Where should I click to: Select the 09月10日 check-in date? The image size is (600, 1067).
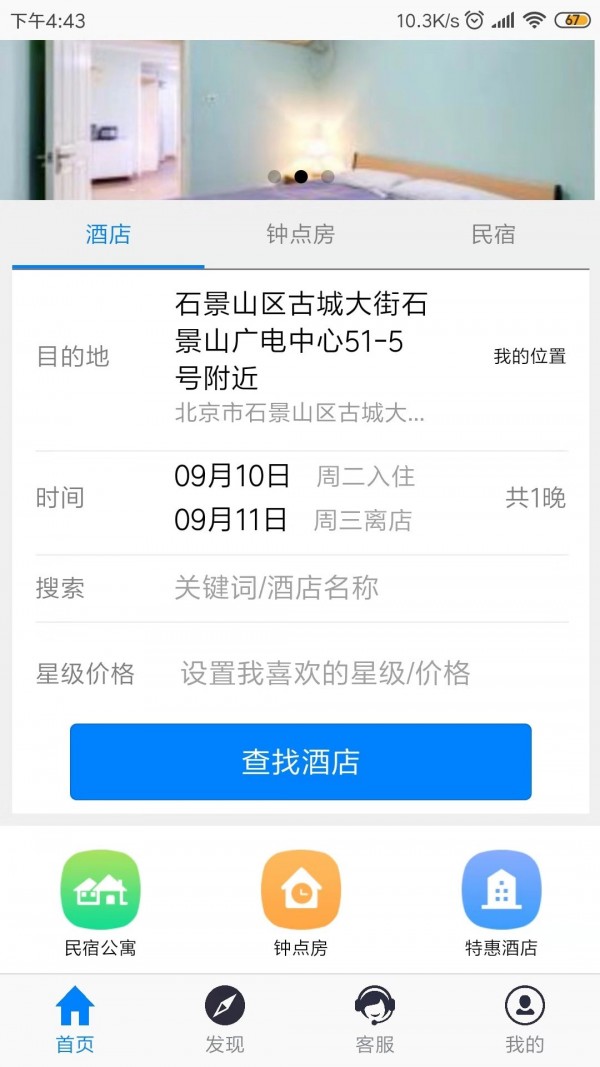coord(232,476)
